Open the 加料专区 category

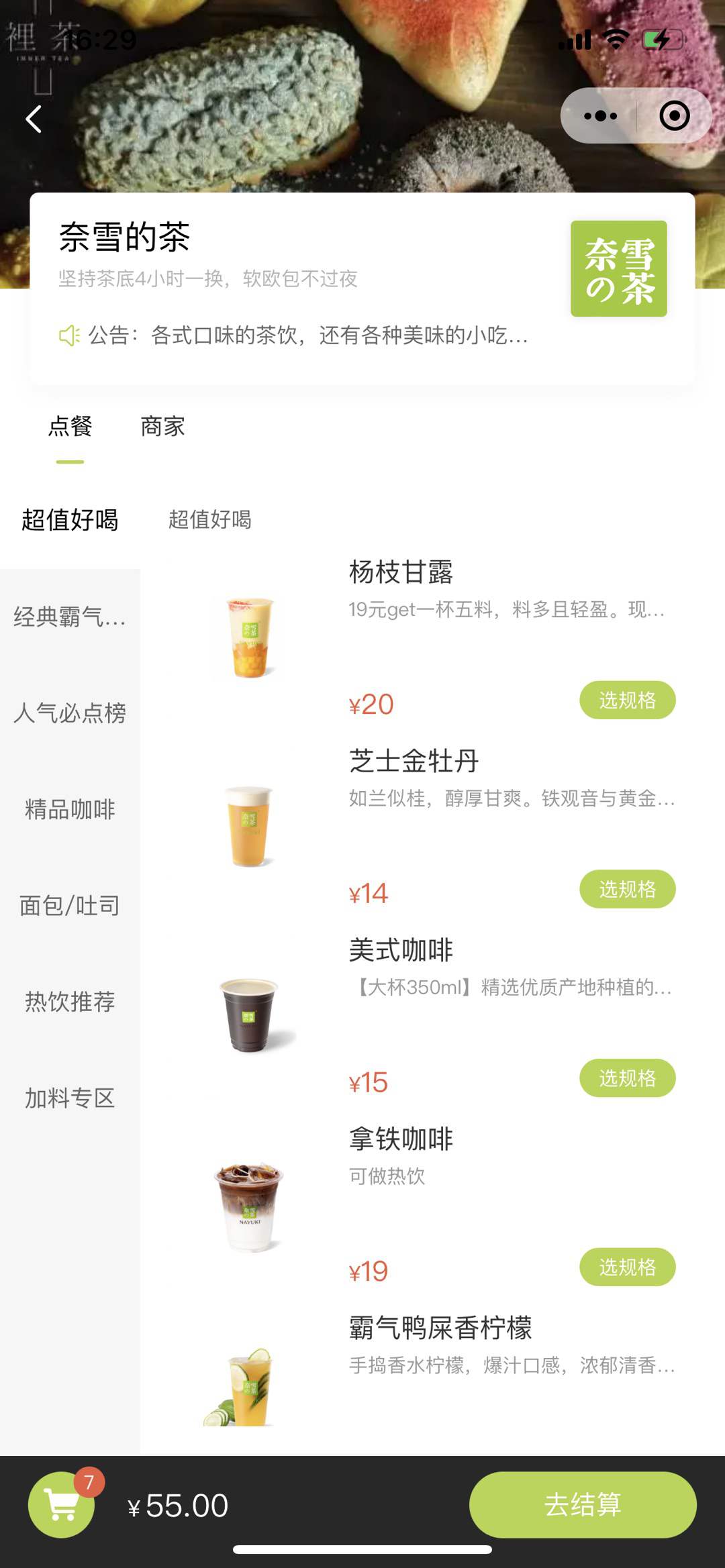tap(70, 1098)
